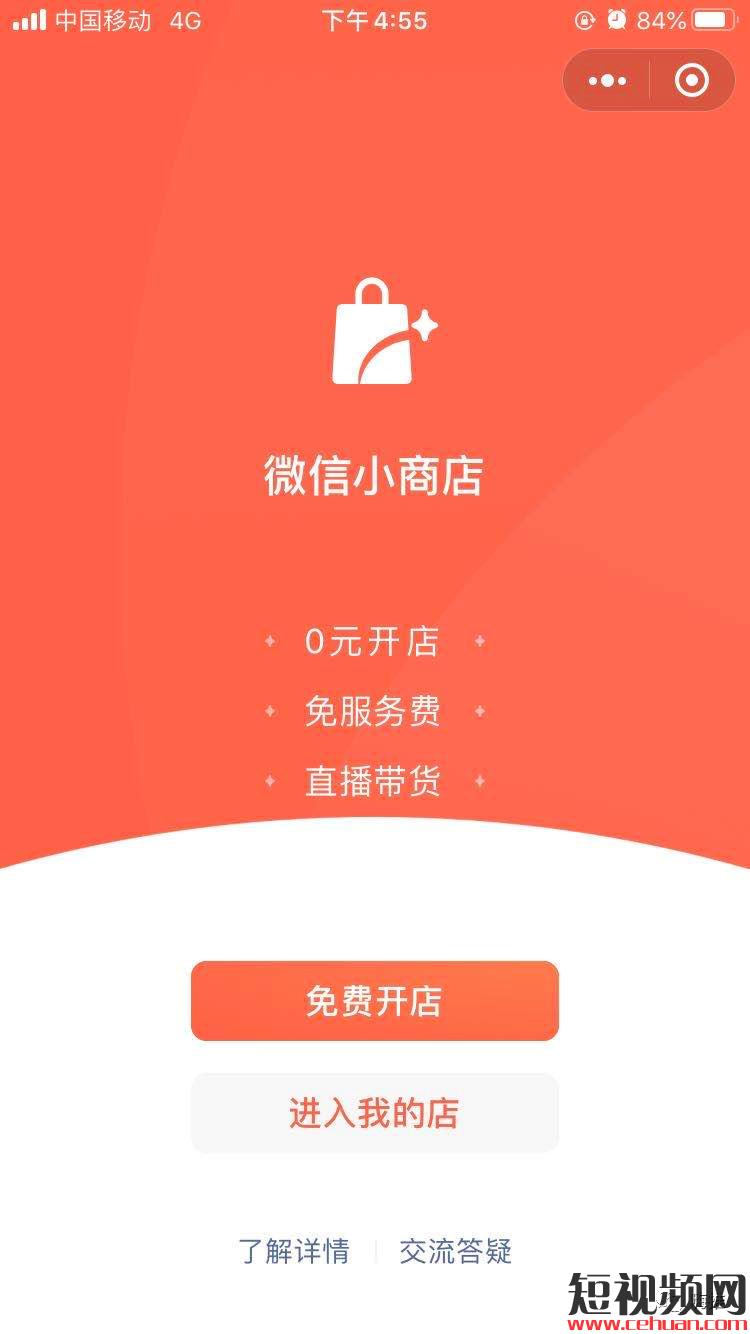Tap the 免费开店 button
The width and height of the screenshot is (750, 1334).
pos(374,1001)
